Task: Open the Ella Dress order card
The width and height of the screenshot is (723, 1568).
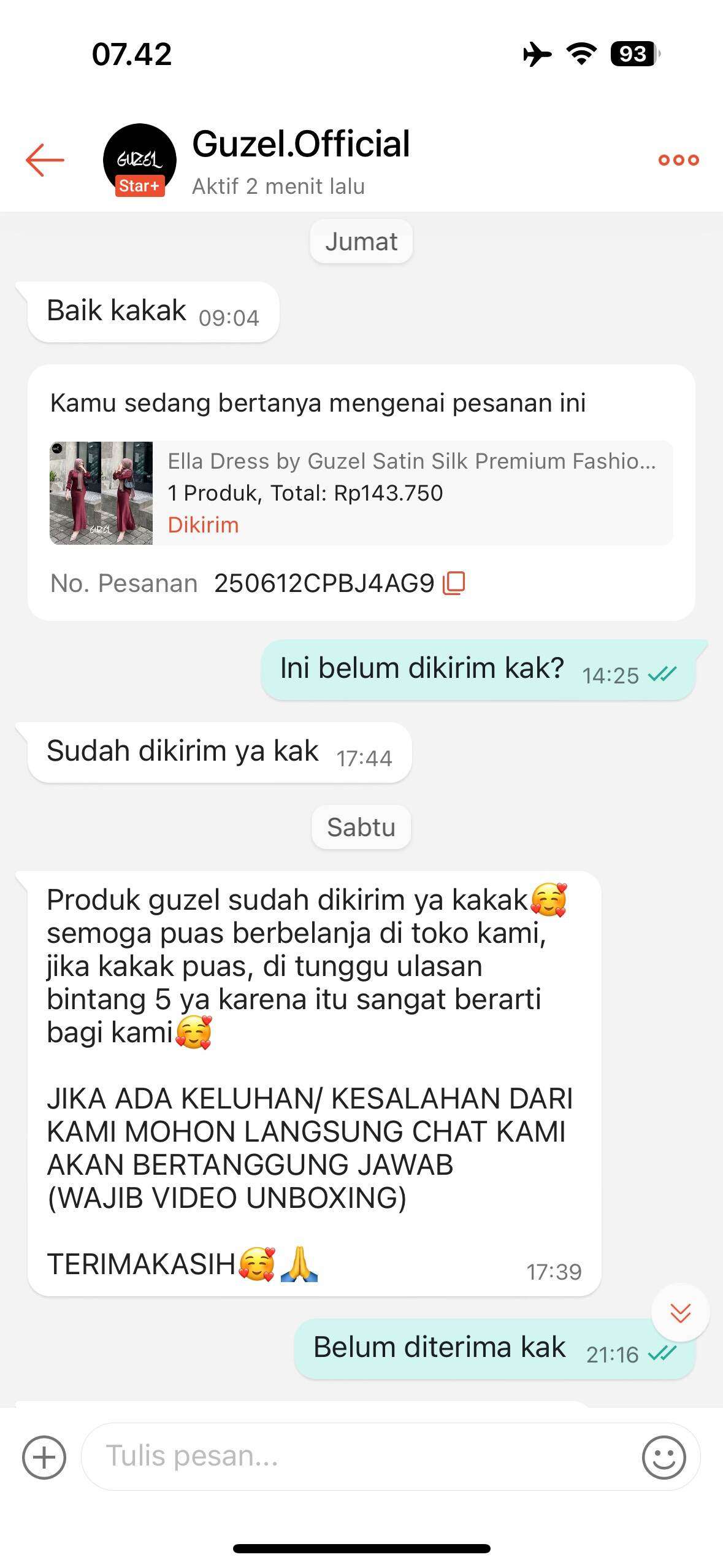Action: pos(361,493)
